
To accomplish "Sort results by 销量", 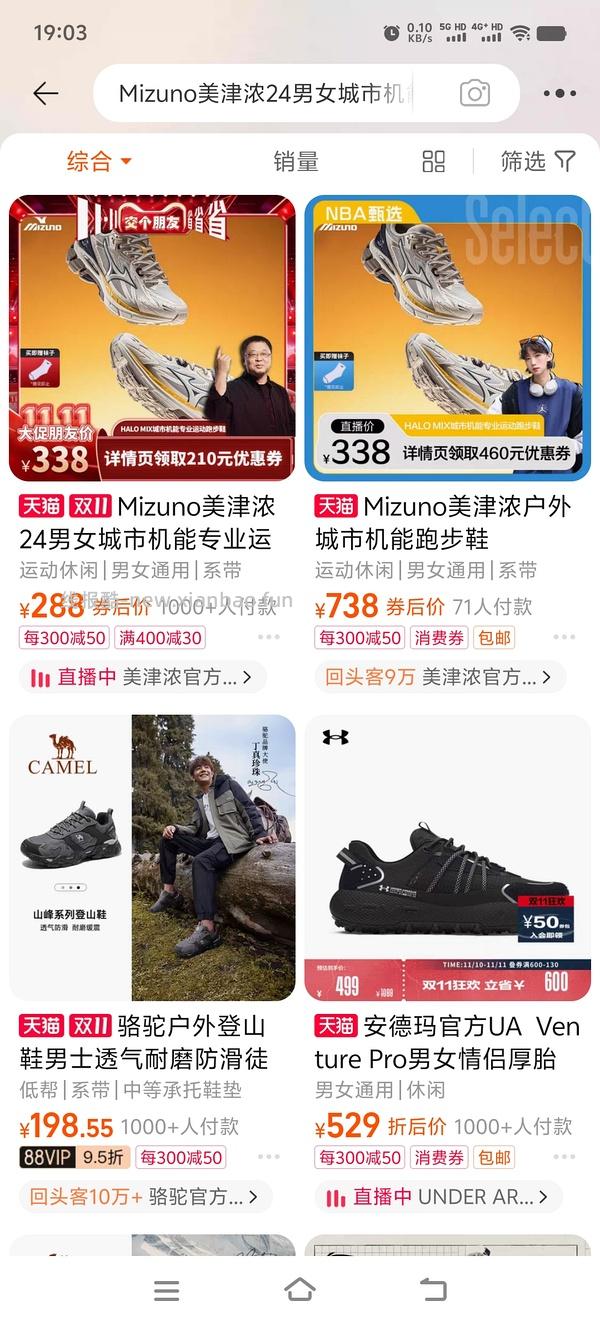I will 295,161.
